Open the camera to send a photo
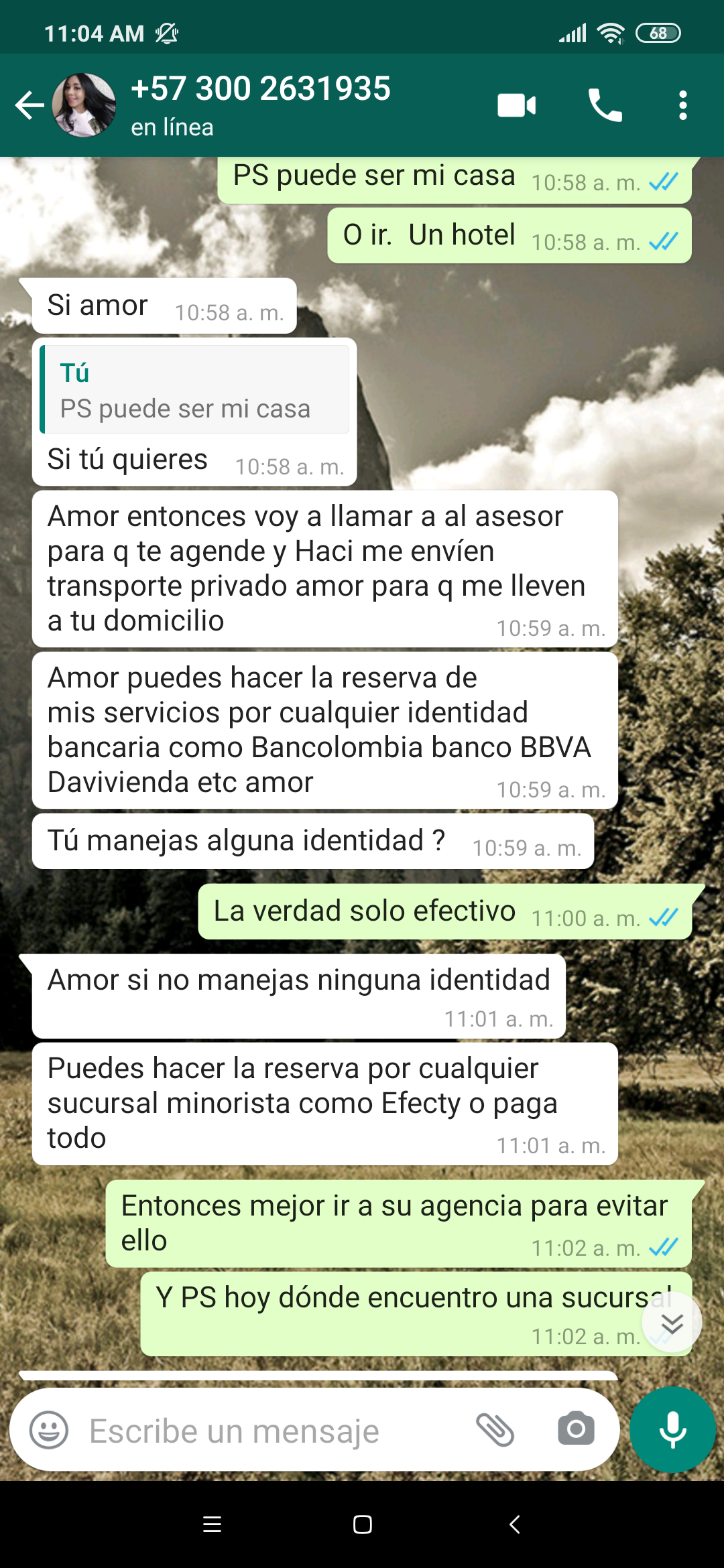Screen dimensions: 724x1568 576,1429
